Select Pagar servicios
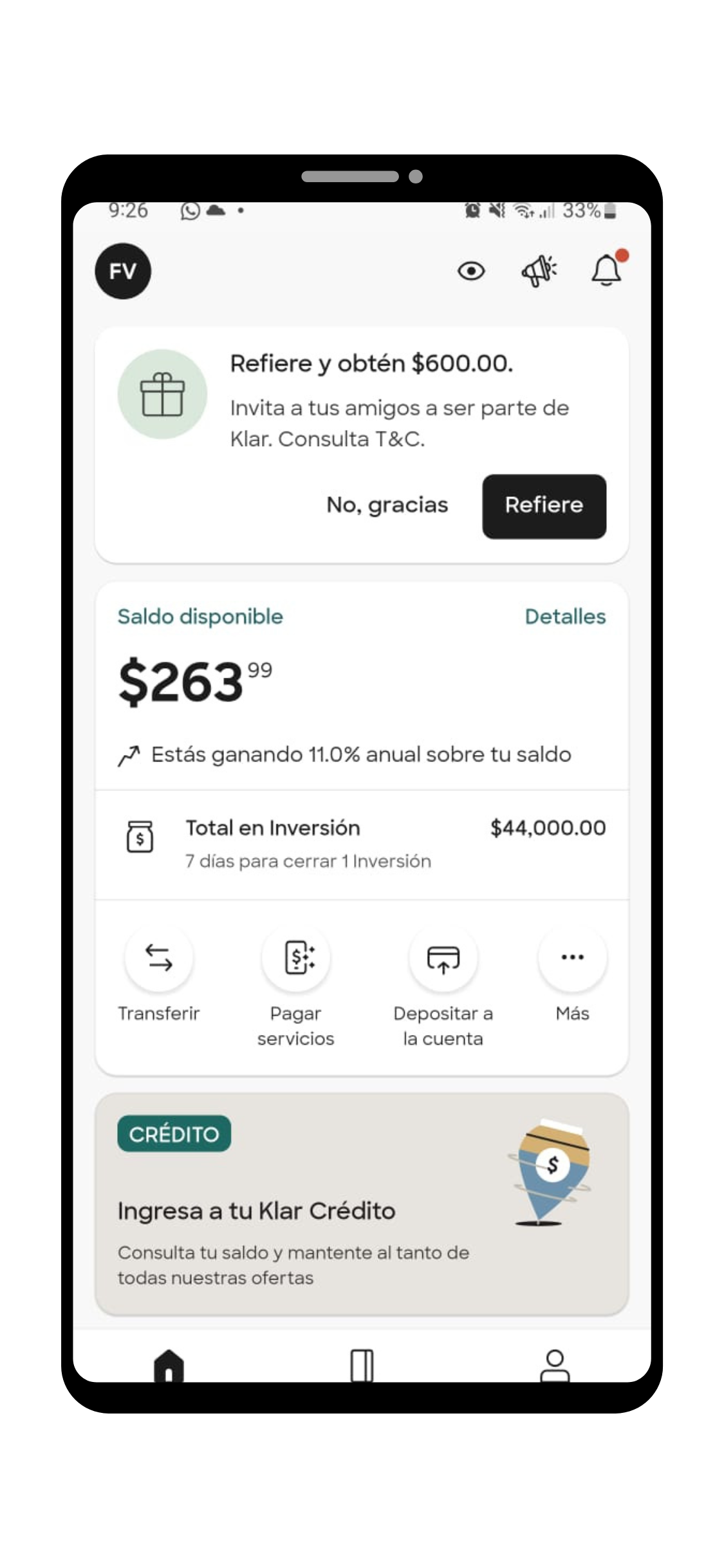724x1568 pixels. [x=296, y=958]
